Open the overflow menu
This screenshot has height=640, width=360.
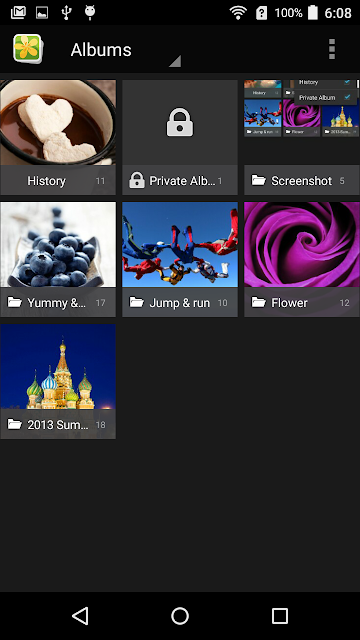tap(332, 49)
